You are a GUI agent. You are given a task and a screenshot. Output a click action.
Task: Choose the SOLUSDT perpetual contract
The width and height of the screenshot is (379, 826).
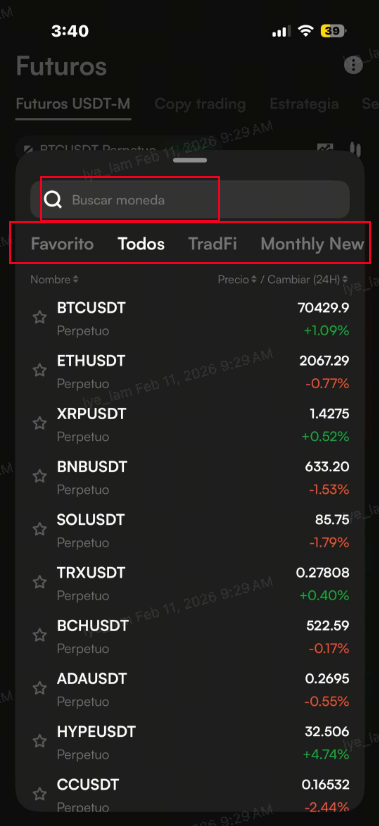(190, 530)
